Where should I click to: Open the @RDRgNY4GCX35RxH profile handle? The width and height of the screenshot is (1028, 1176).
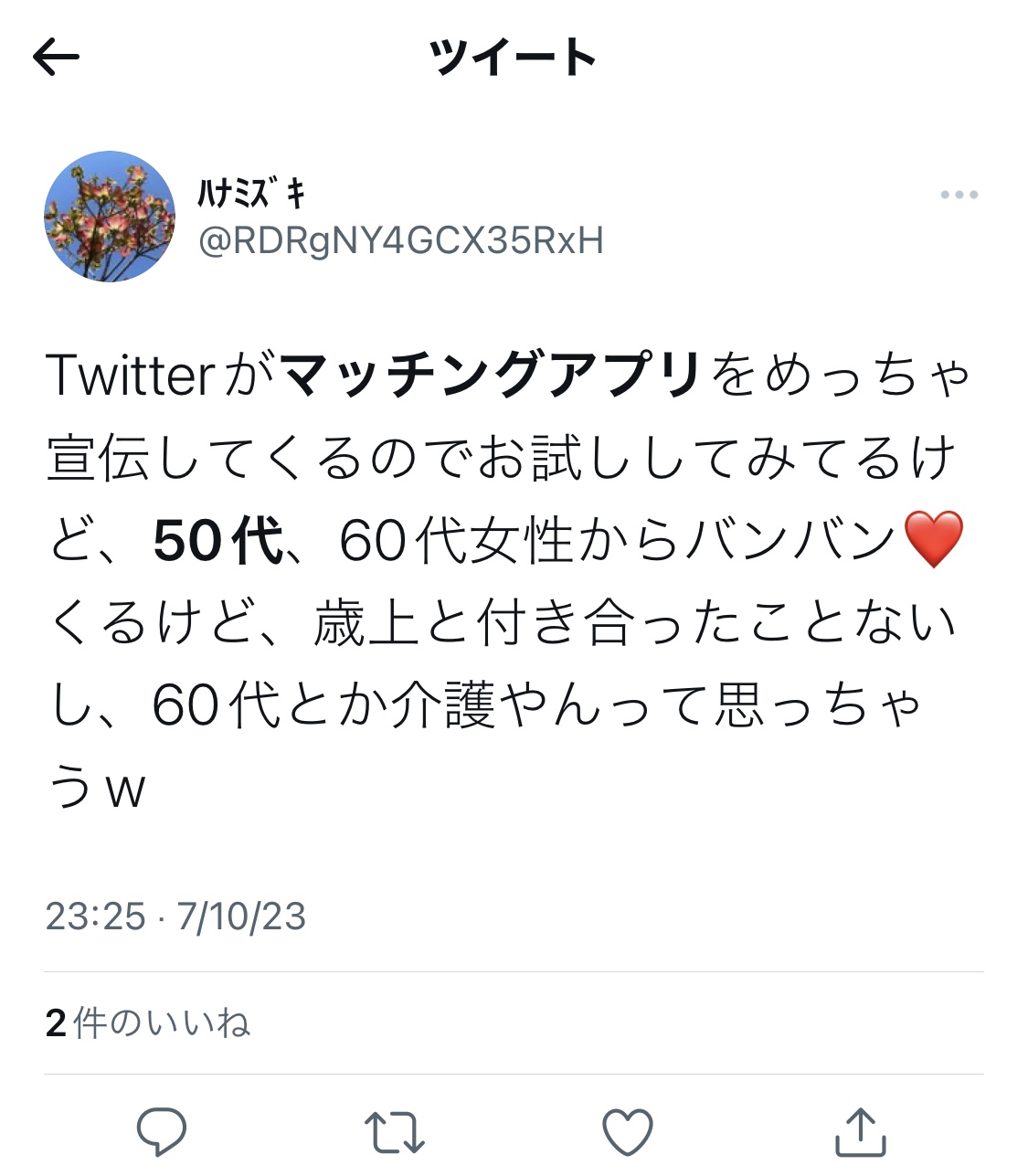[x=400, y=240]
